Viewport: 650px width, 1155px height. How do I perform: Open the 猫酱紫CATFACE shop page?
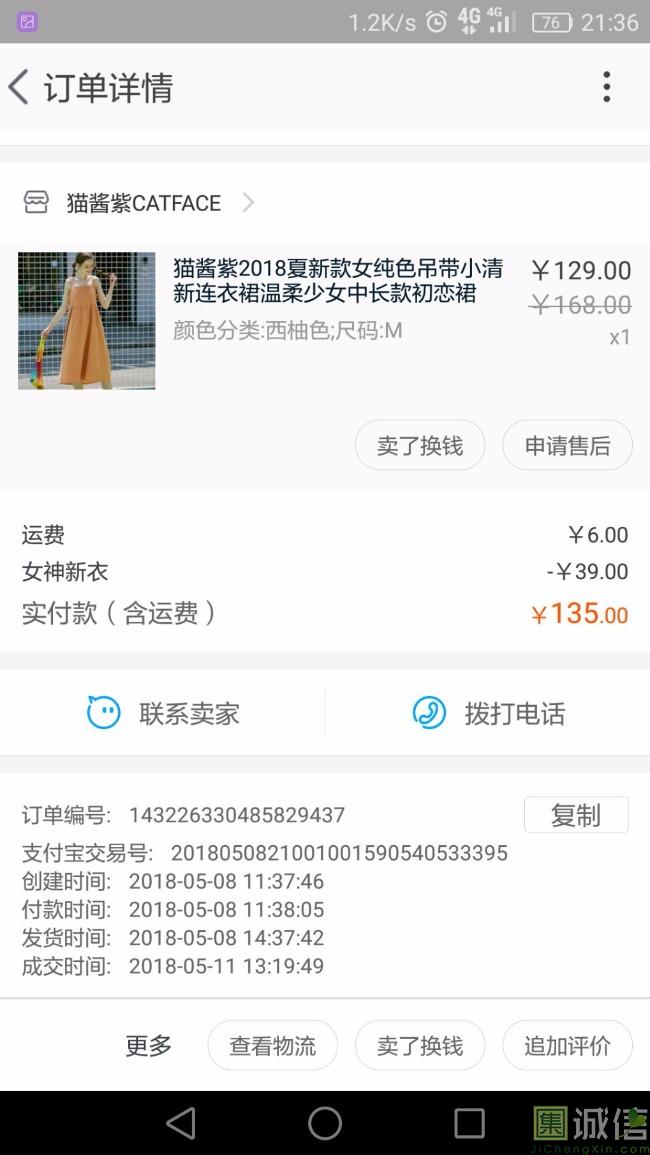[139, 203]
